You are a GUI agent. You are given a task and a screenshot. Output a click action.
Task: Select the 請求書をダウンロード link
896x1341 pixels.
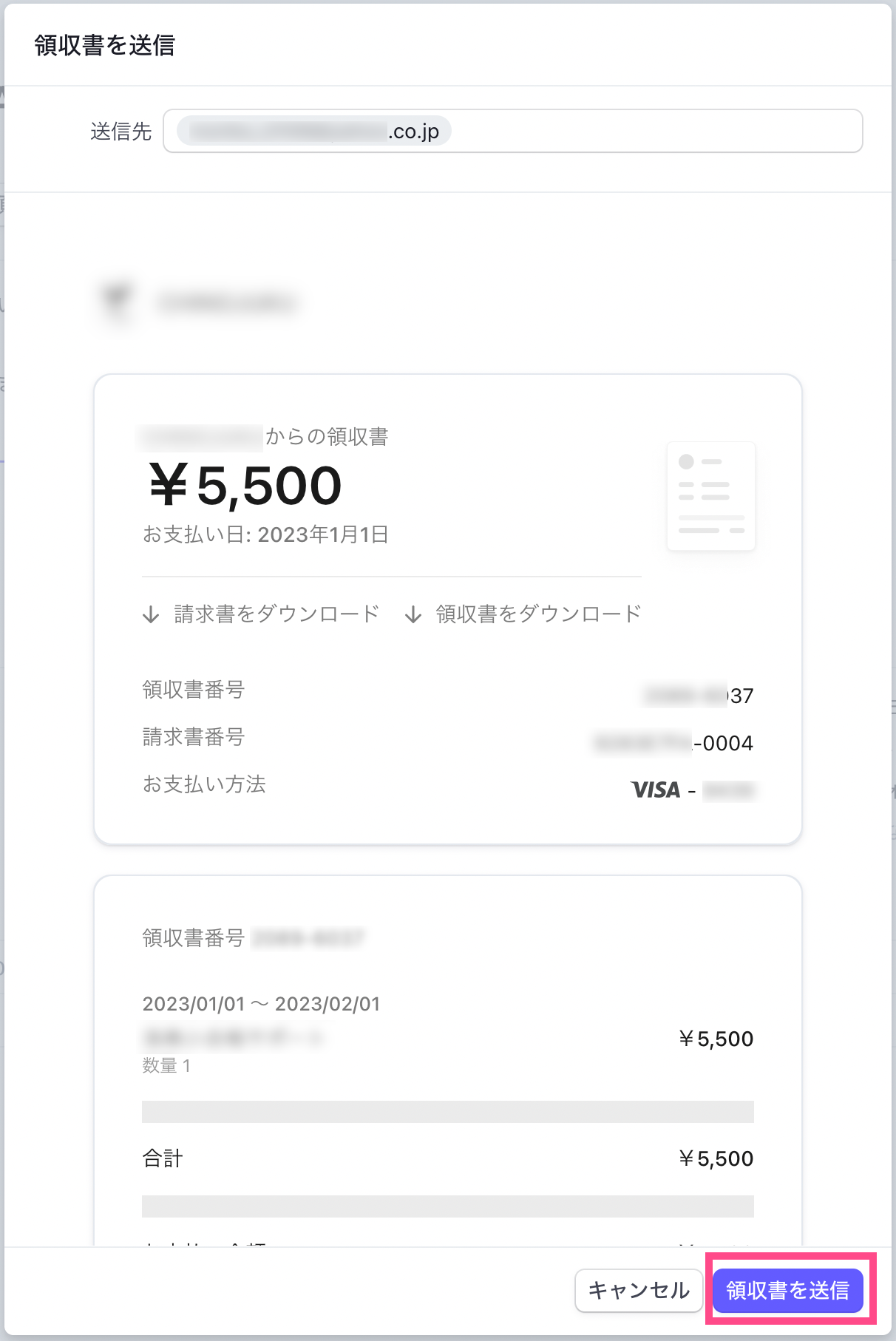pos(262,614)
